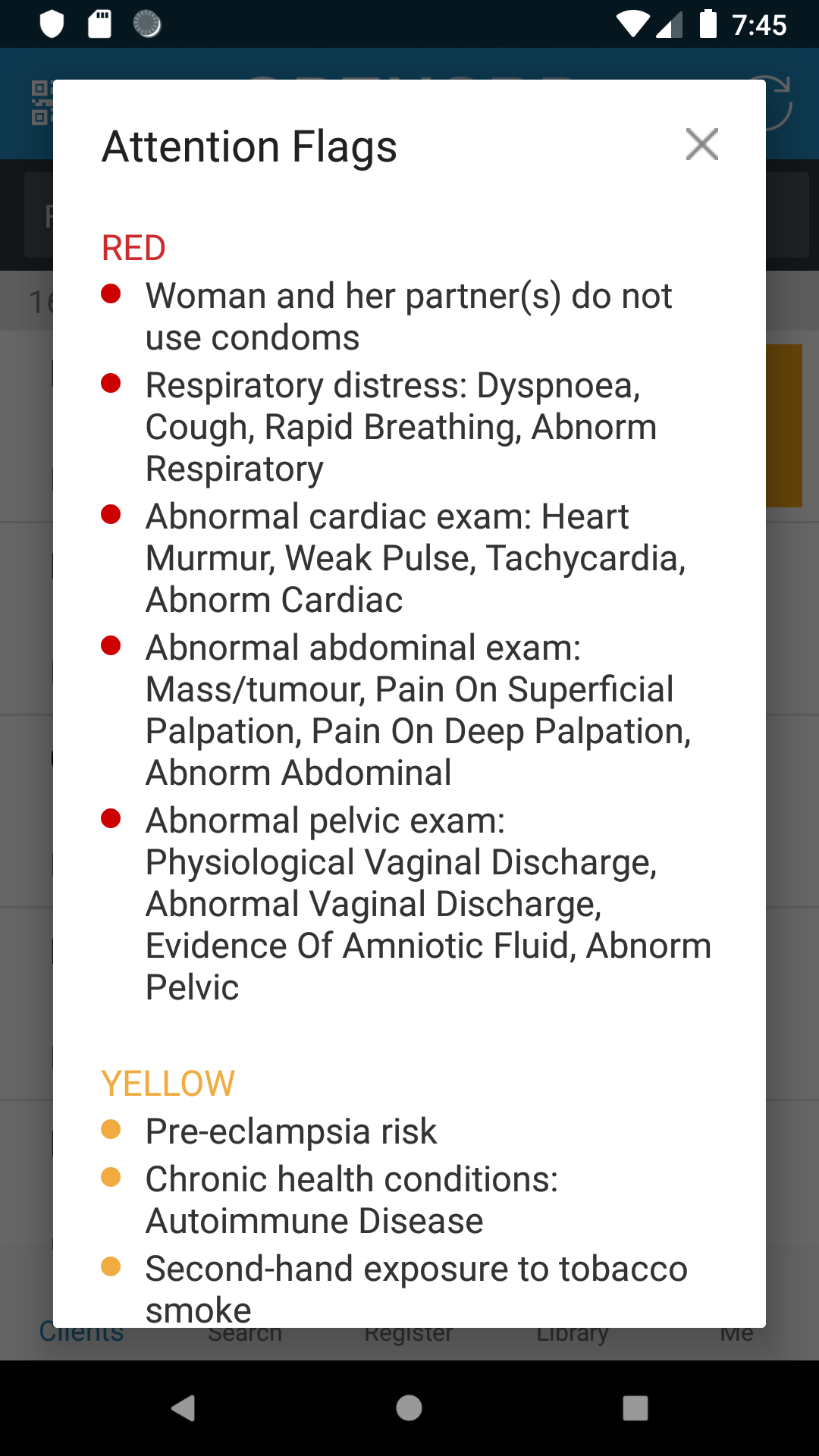Close the Attention Flags dialog
This screenshot has width=819, height=1456.
pos(701,144)
